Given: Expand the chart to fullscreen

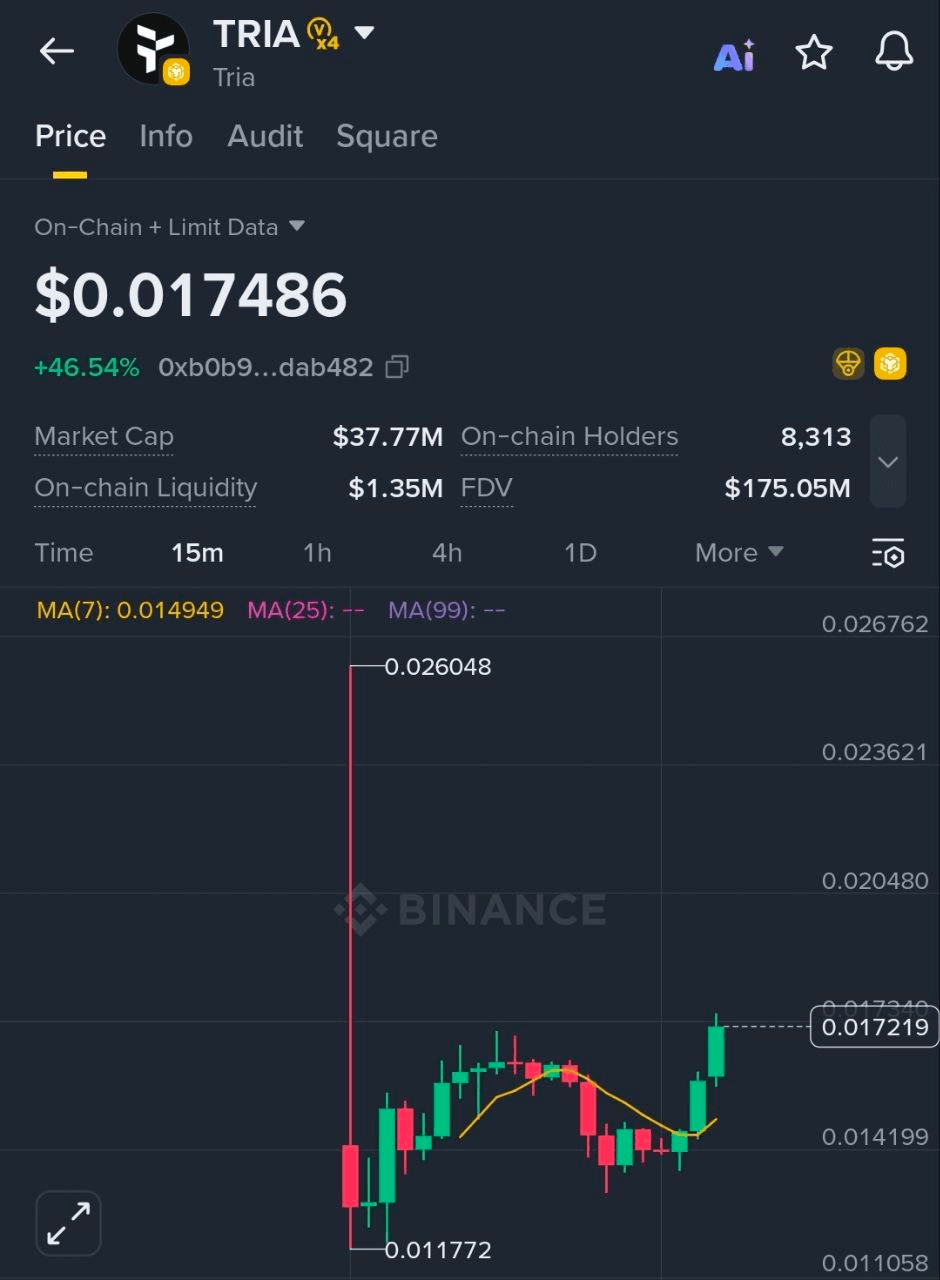Looking at the screenshot, I should click(x=67, y=1222).
